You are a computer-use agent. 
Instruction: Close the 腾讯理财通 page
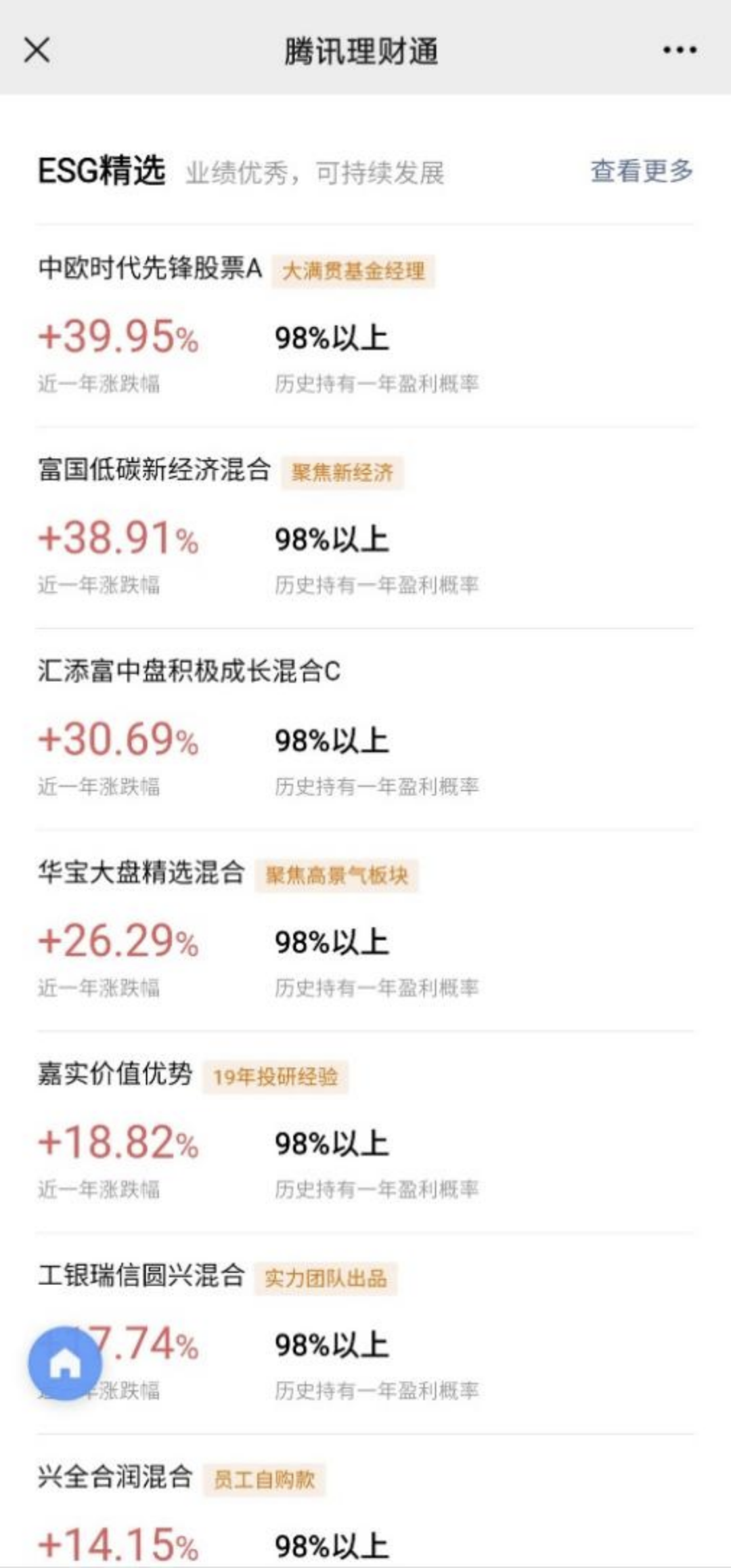[37, 50]
